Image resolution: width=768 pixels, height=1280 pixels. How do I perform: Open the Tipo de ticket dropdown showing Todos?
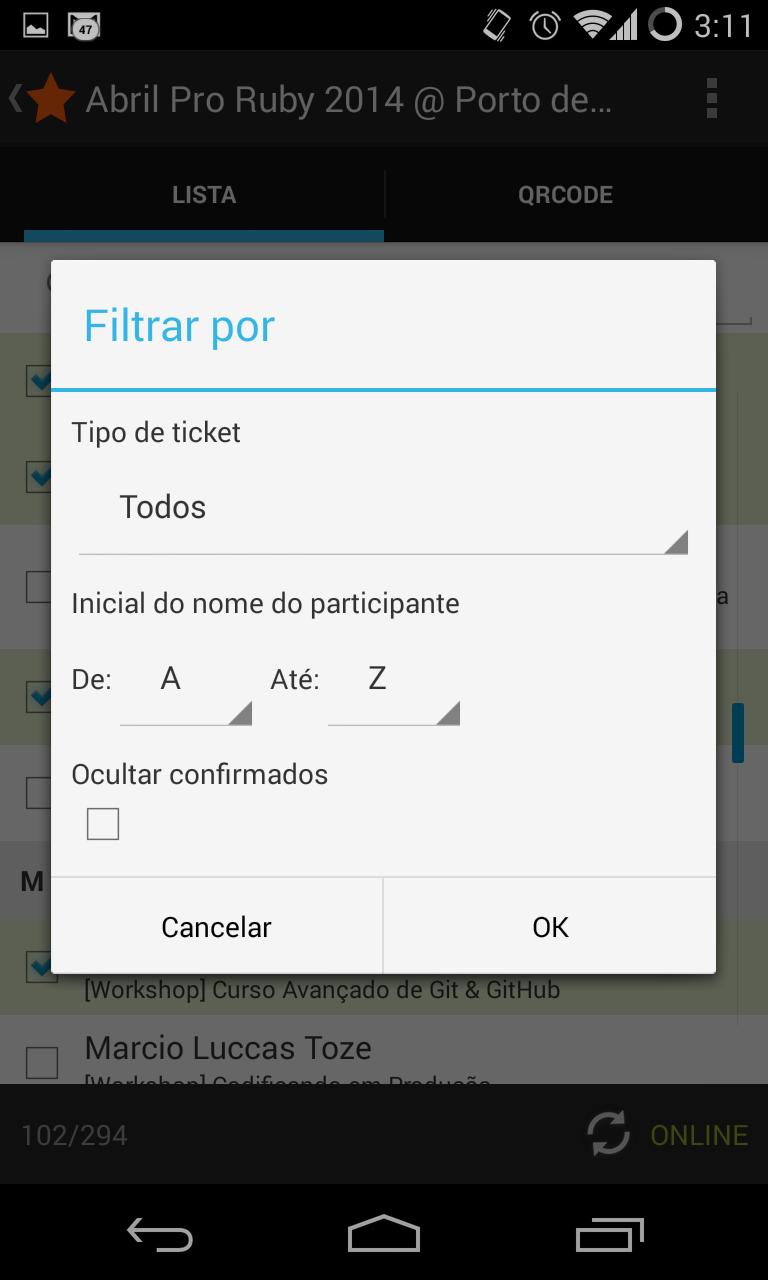point(383,510)
